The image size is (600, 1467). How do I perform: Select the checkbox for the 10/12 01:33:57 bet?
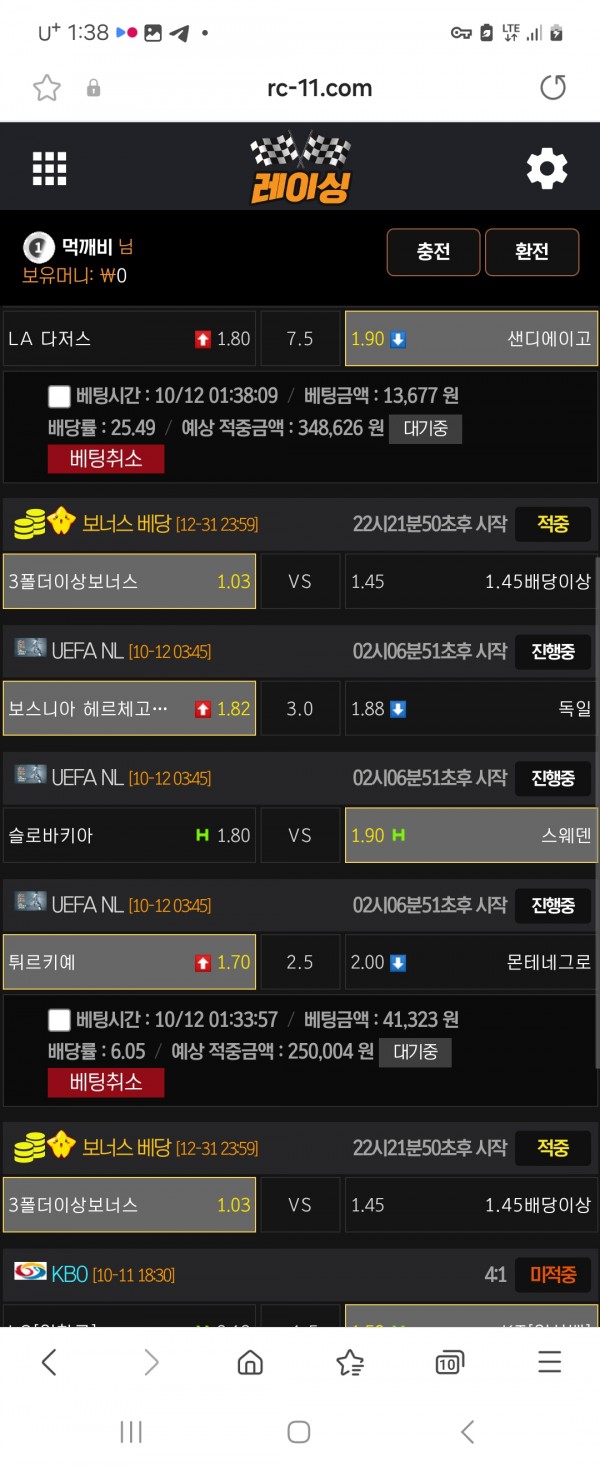(59, 1021)
